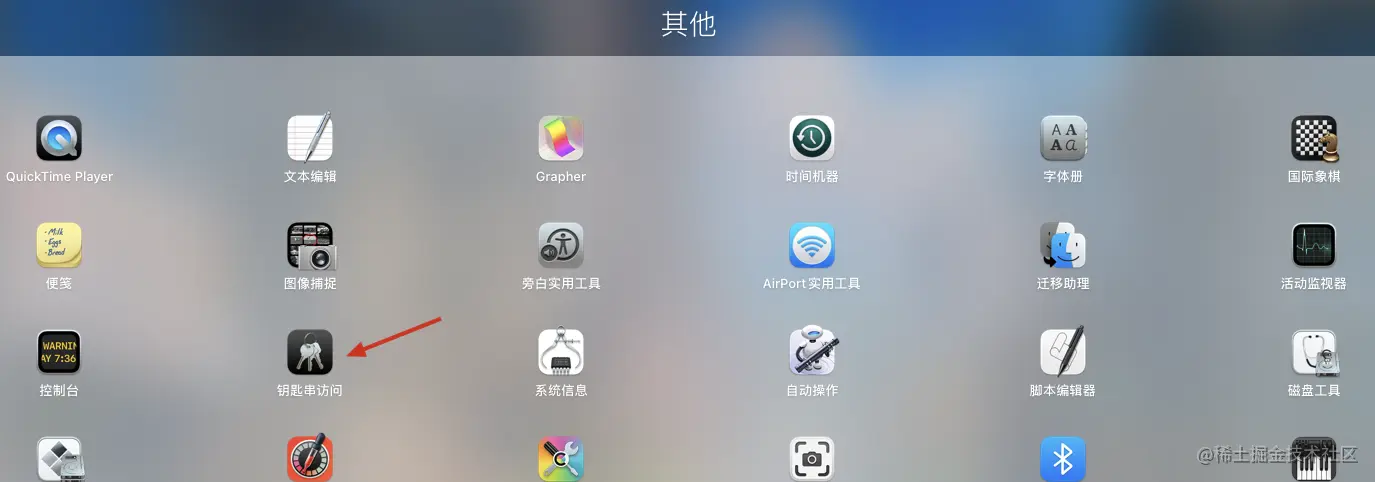
Task: Open the 便笺 stickies app
Action: pos(59,246)
